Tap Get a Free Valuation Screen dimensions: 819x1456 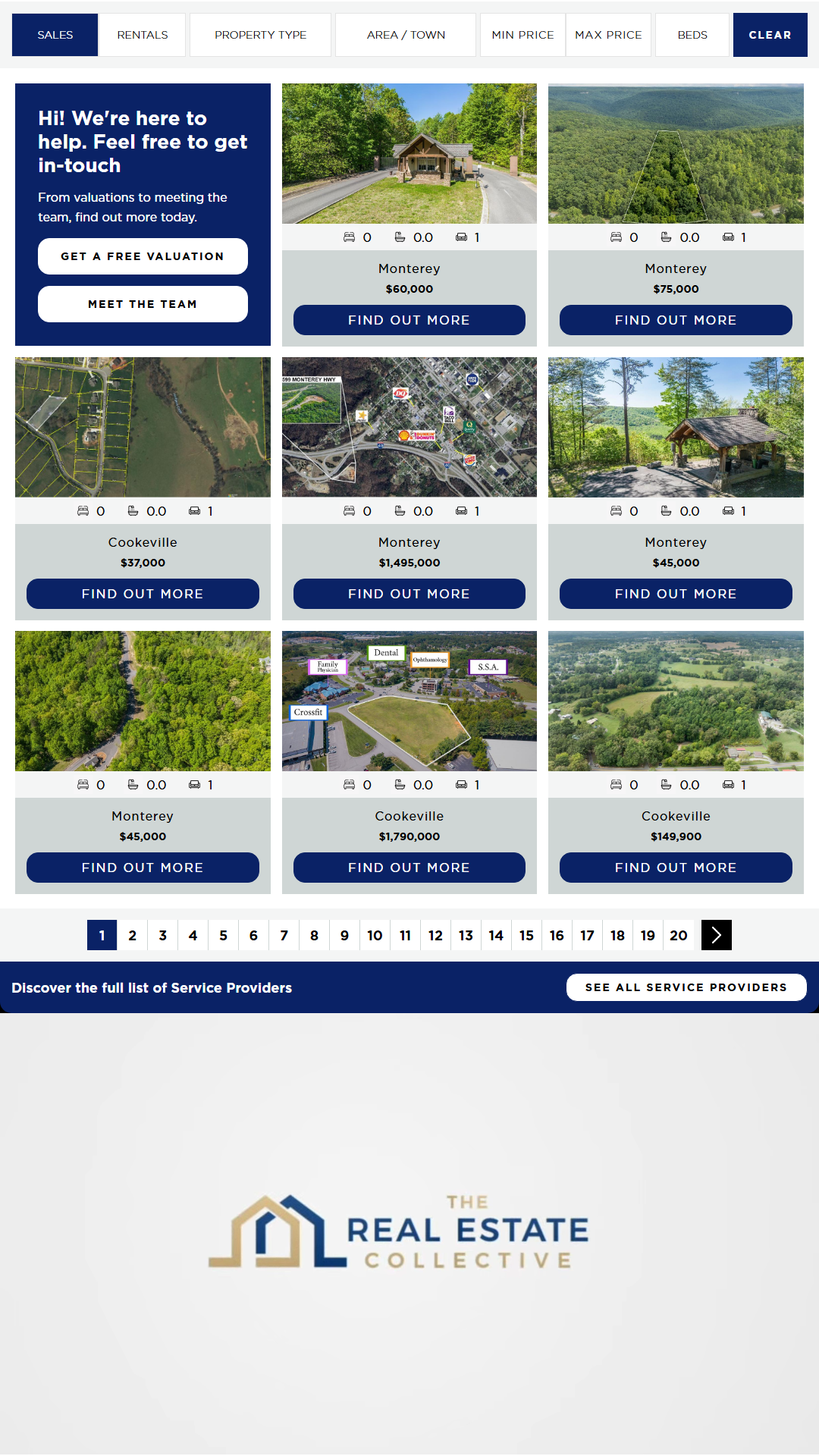click(x=143, y=256)
